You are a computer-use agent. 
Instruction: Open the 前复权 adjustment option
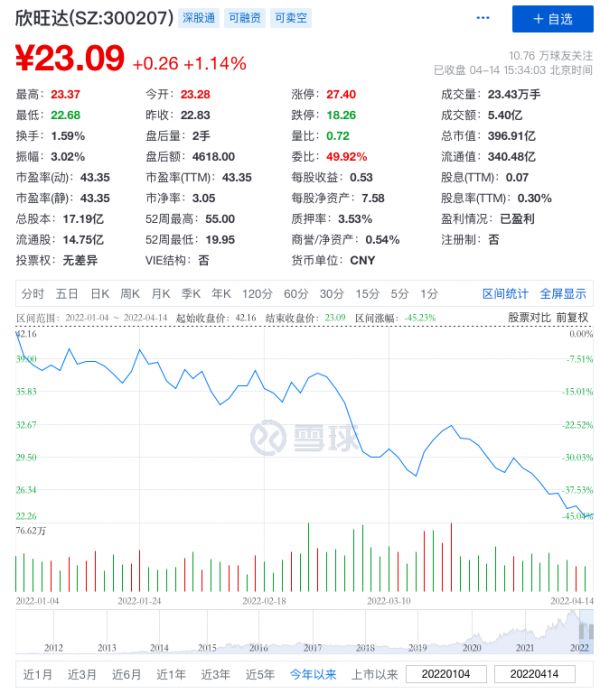tap(573, 317)
